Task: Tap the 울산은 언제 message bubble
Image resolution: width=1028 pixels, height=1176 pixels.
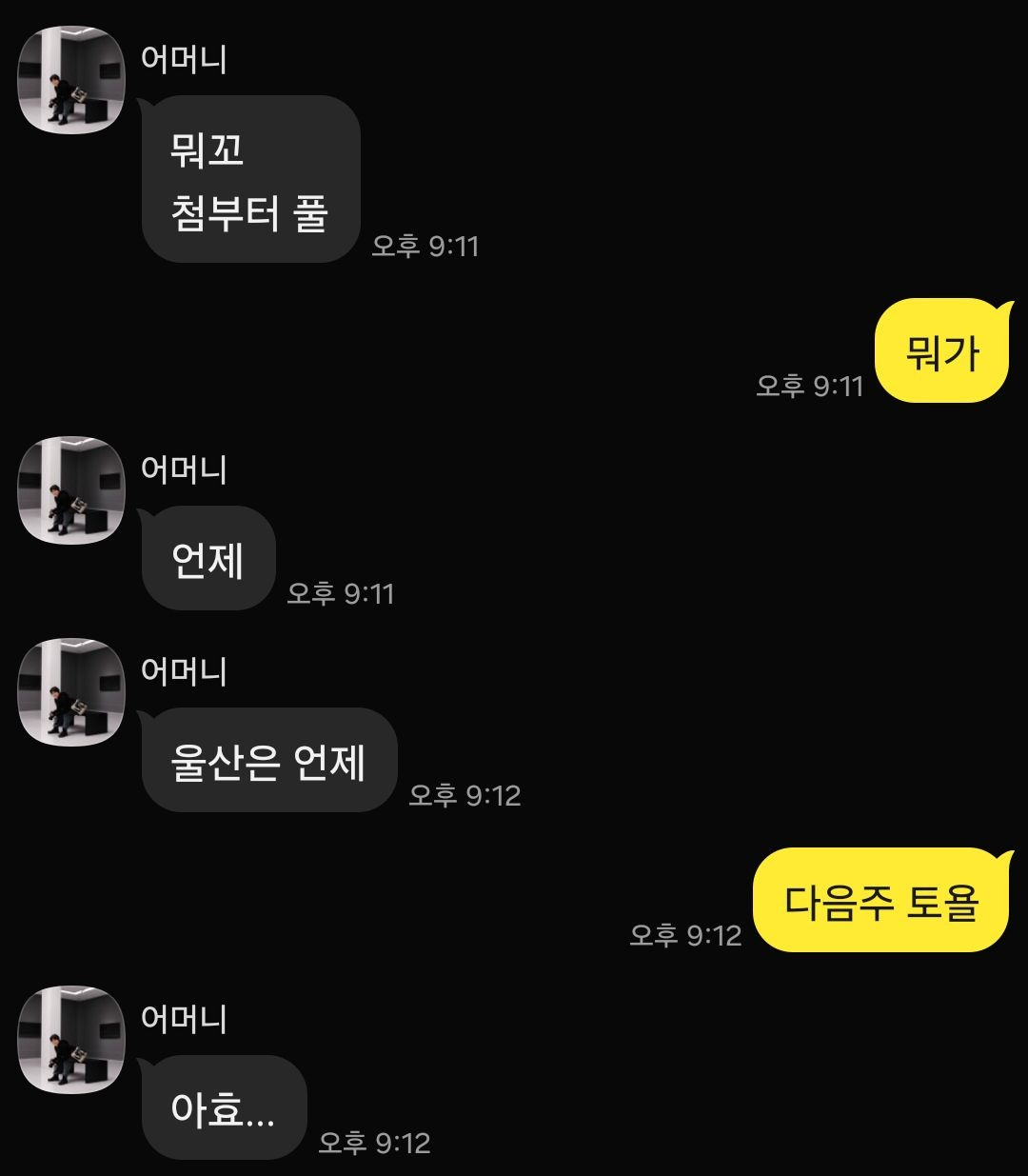Action: tap(267, 762)
